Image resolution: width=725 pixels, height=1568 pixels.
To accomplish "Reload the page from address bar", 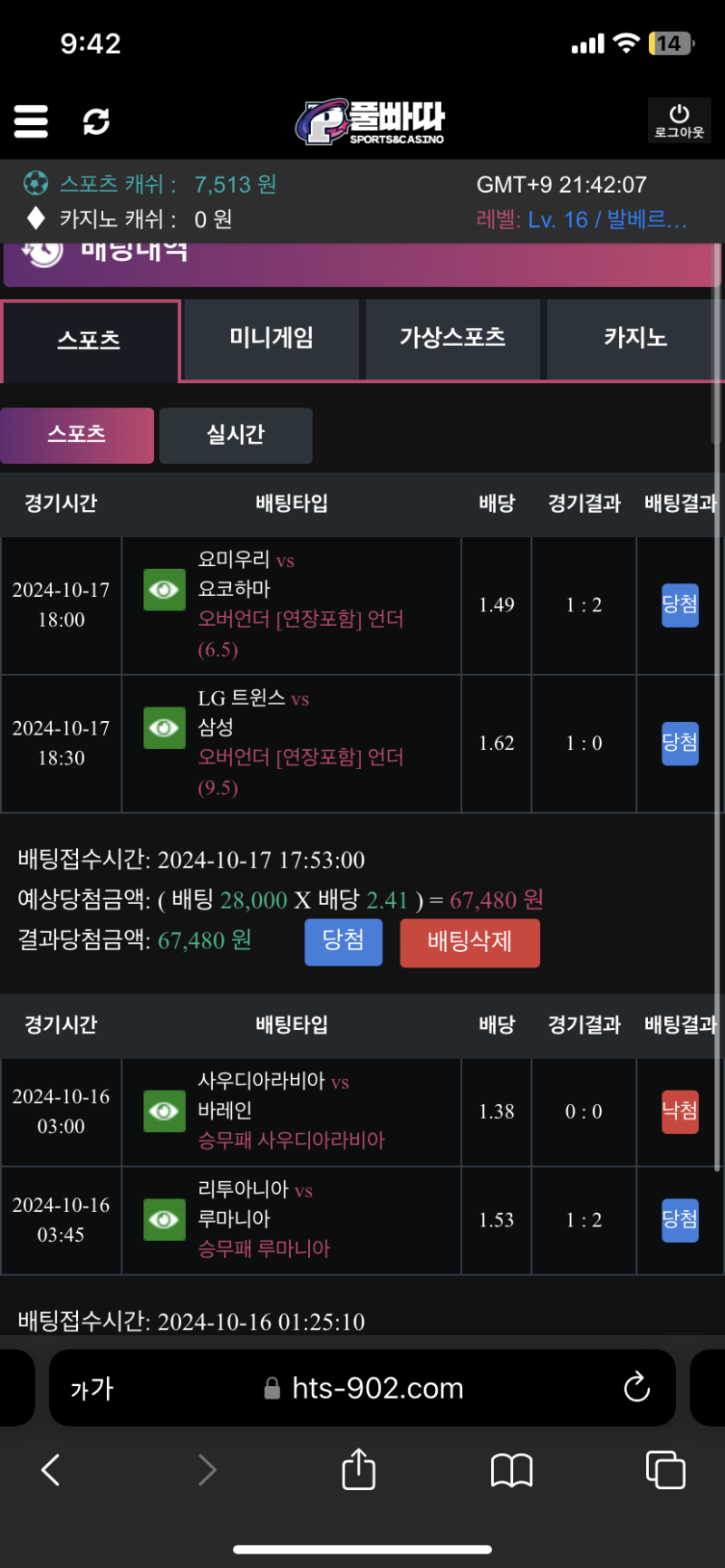I will pos(637,1387).
